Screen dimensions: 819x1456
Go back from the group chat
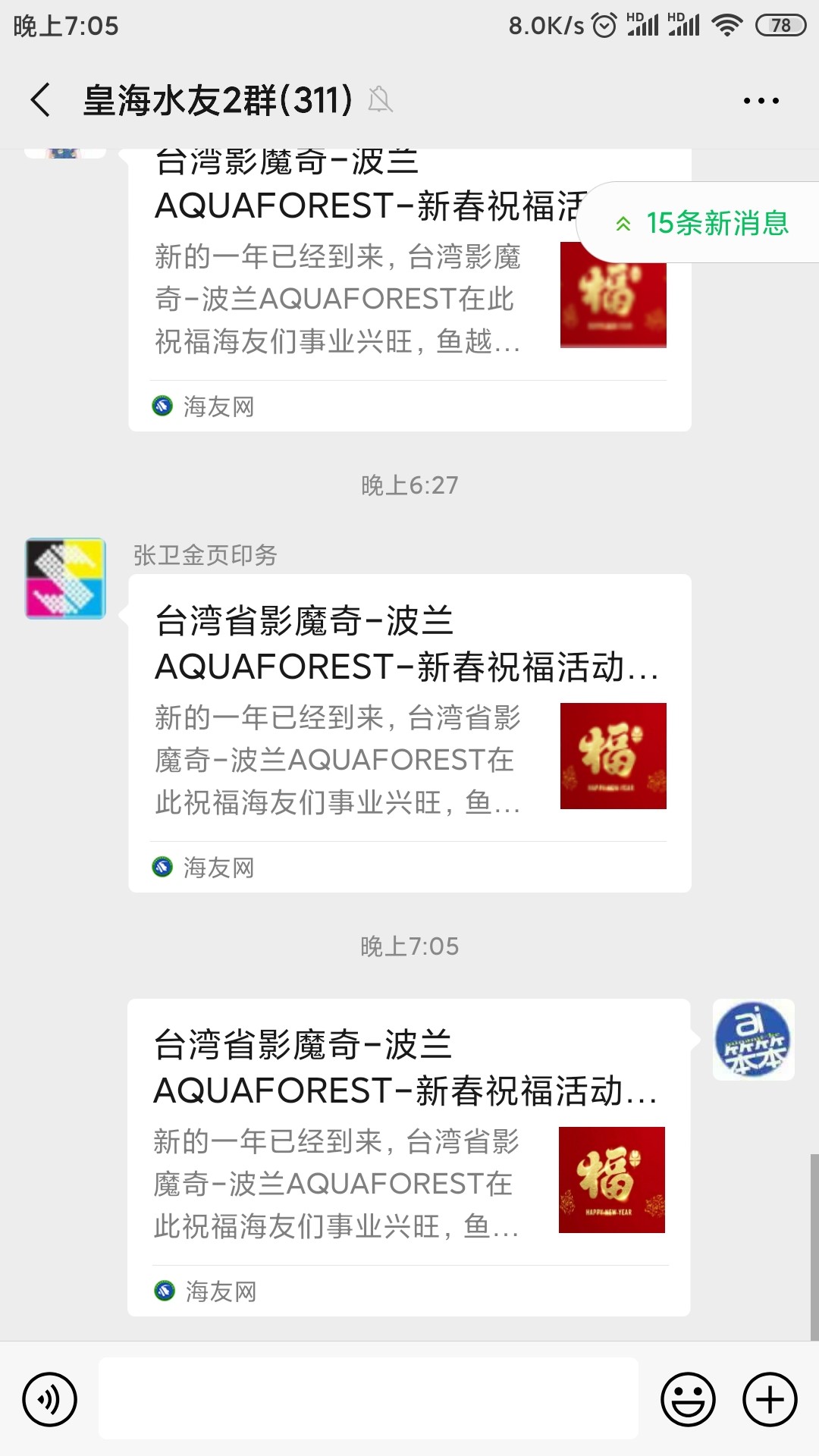coord(41,100)
